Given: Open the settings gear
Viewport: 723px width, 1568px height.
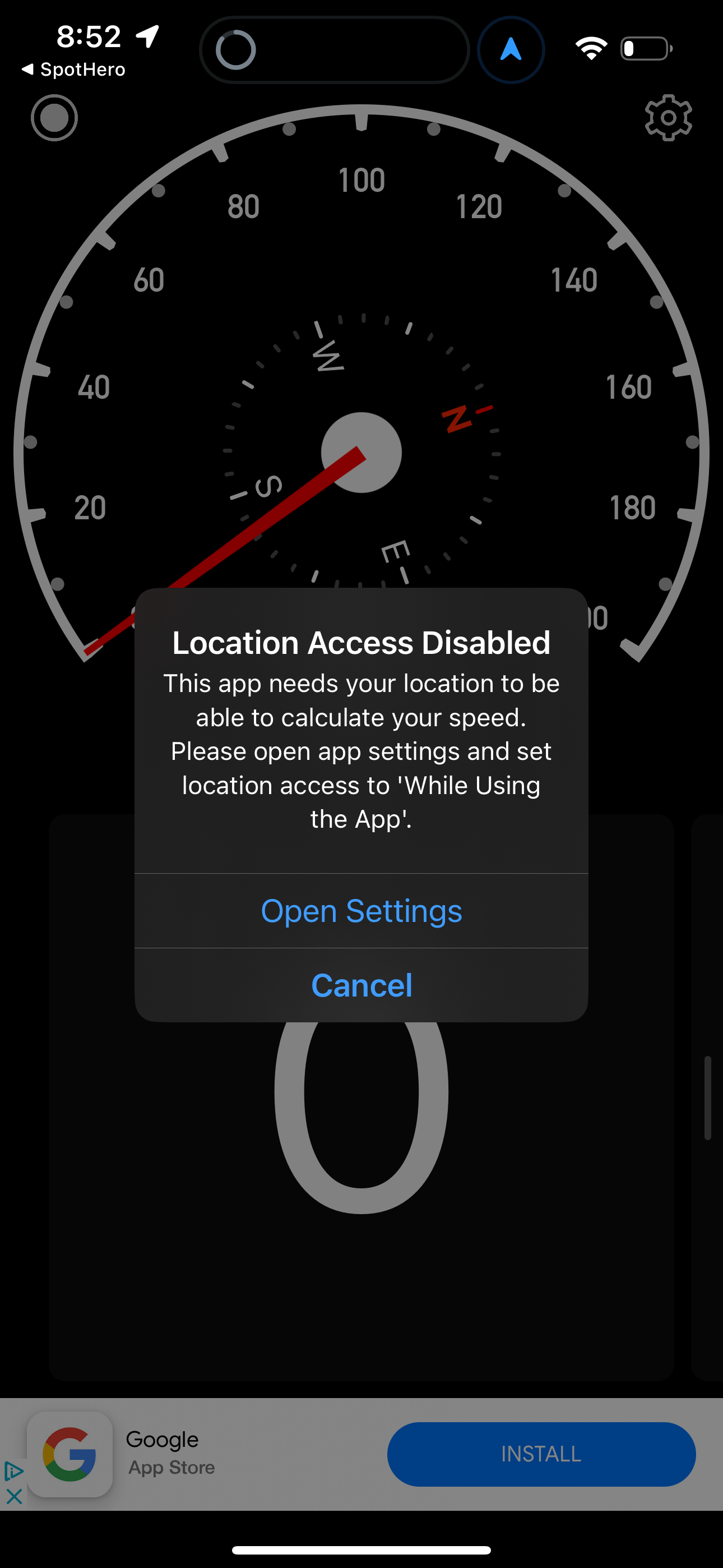Looking at the screenshot, I should coord(668,117).
